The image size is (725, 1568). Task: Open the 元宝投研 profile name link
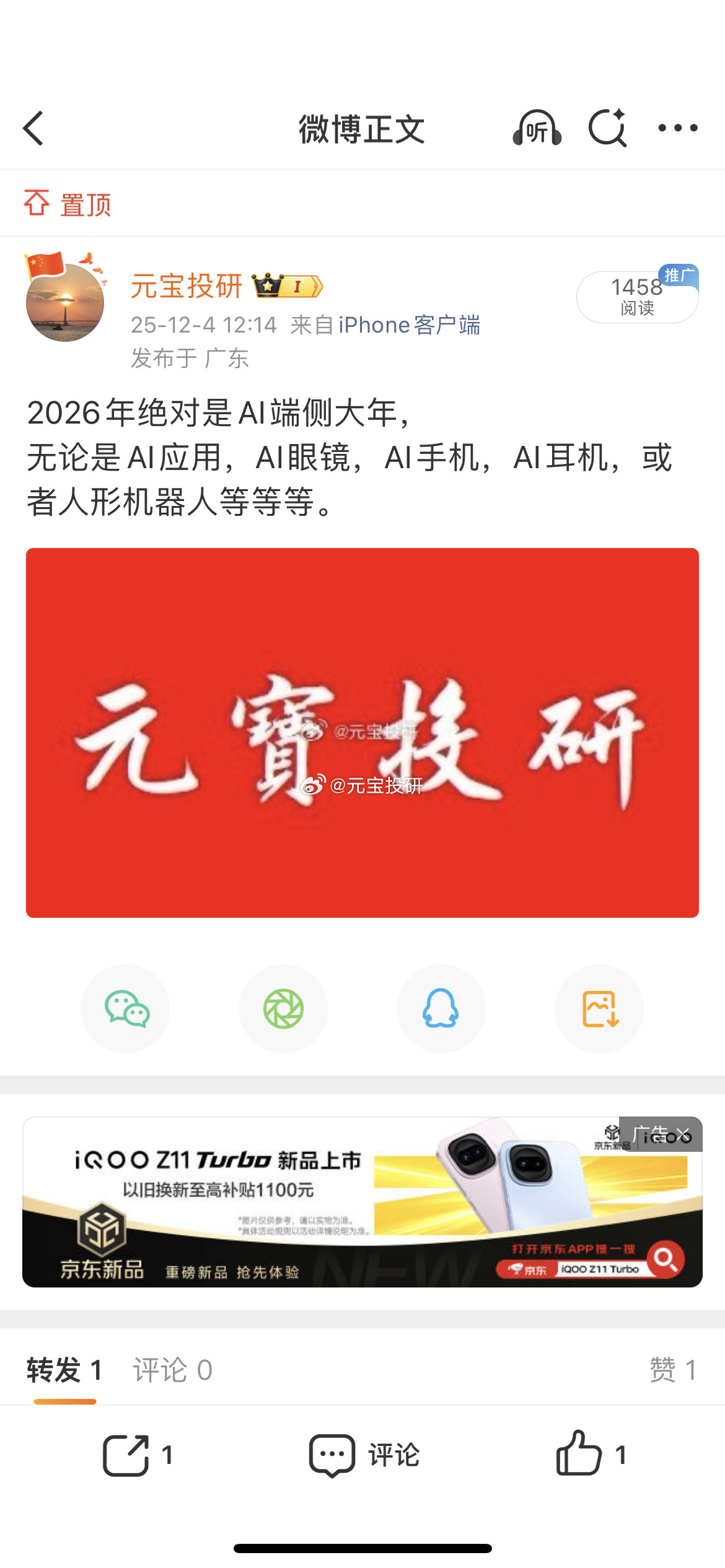(186, 286)
